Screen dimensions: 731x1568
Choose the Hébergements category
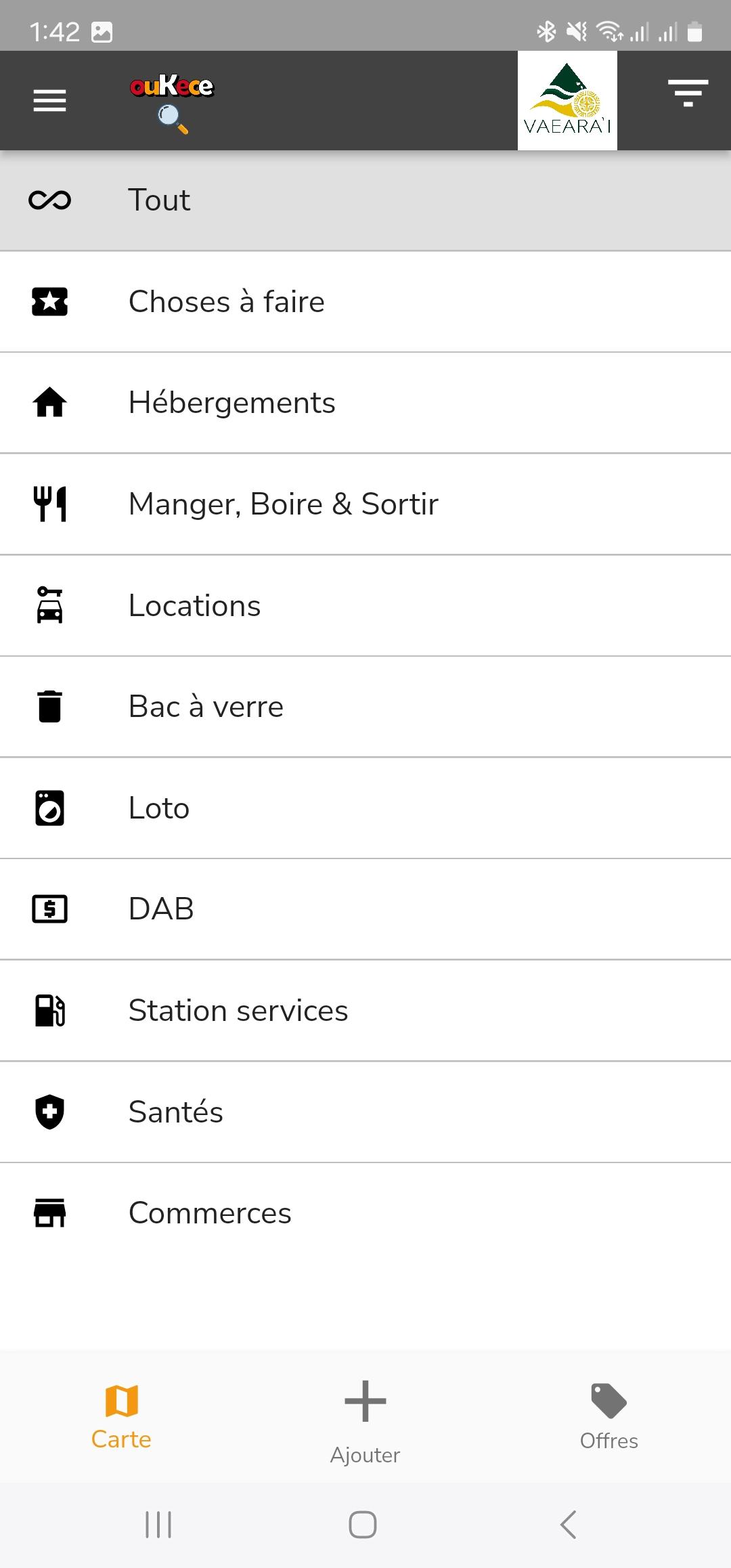365,403
